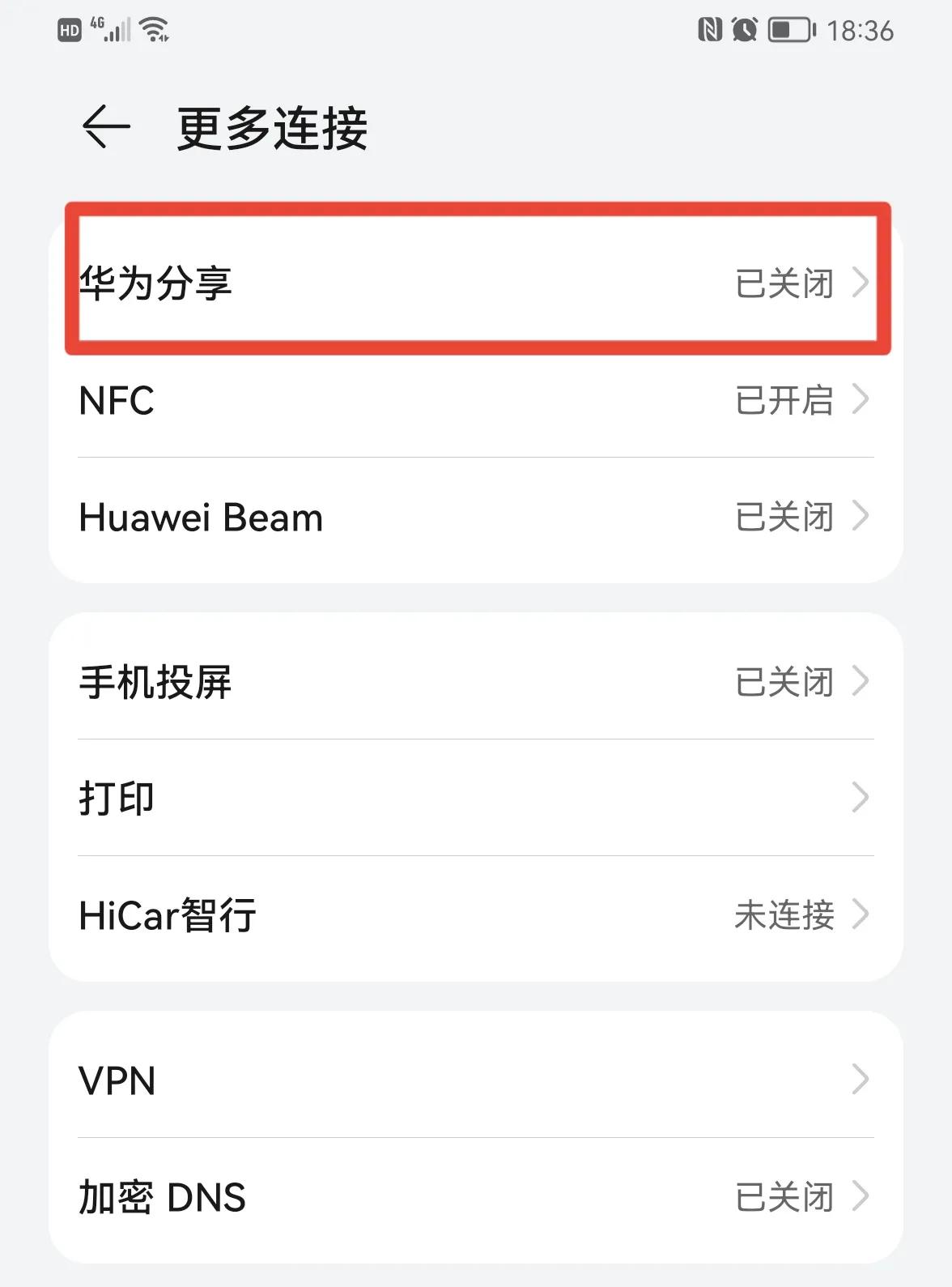The height and width of the screenshot is (1287, 952).
Task: Tap the 已关闭 label beside 手机投屏
Action: coord(783,683)
